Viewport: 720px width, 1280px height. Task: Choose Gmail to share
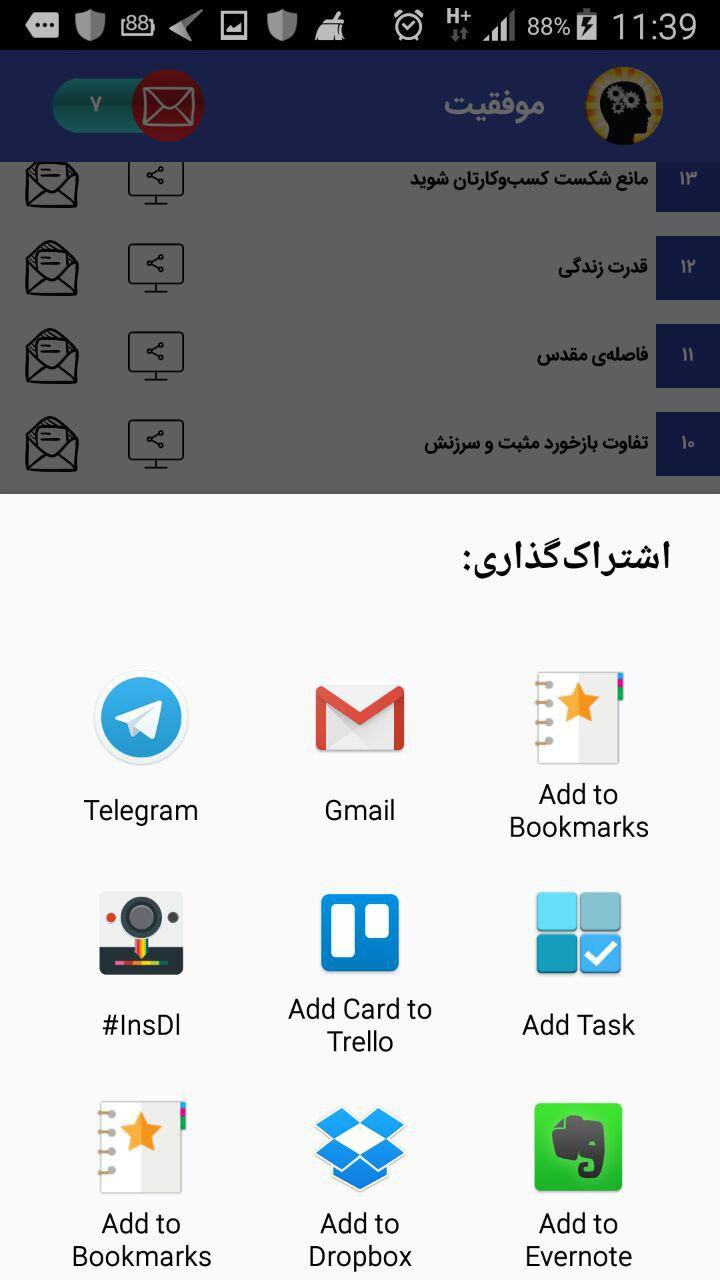coord(360,748)
